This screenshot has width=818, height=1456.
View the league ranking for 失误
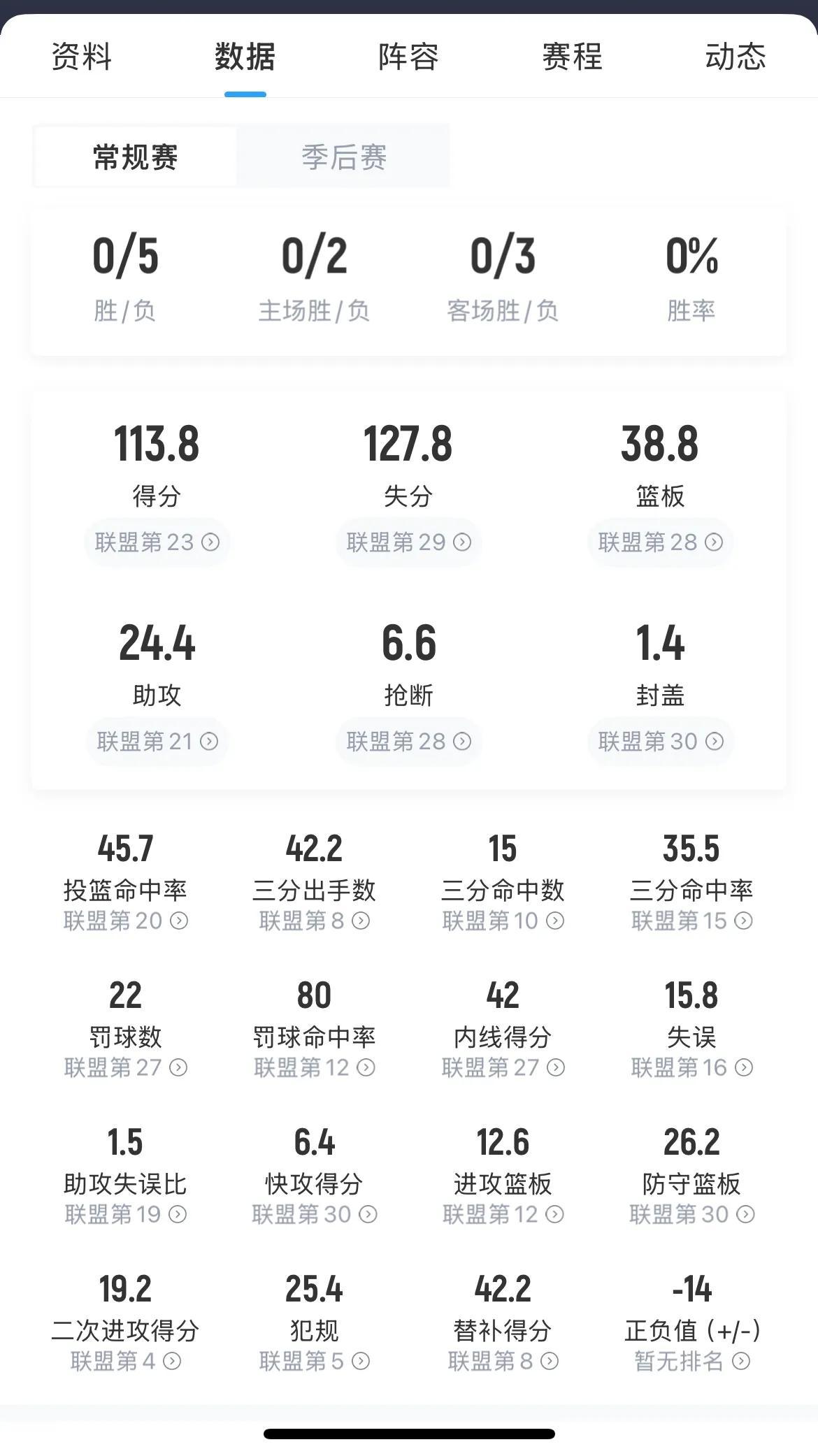click(x=691, y=1067)
